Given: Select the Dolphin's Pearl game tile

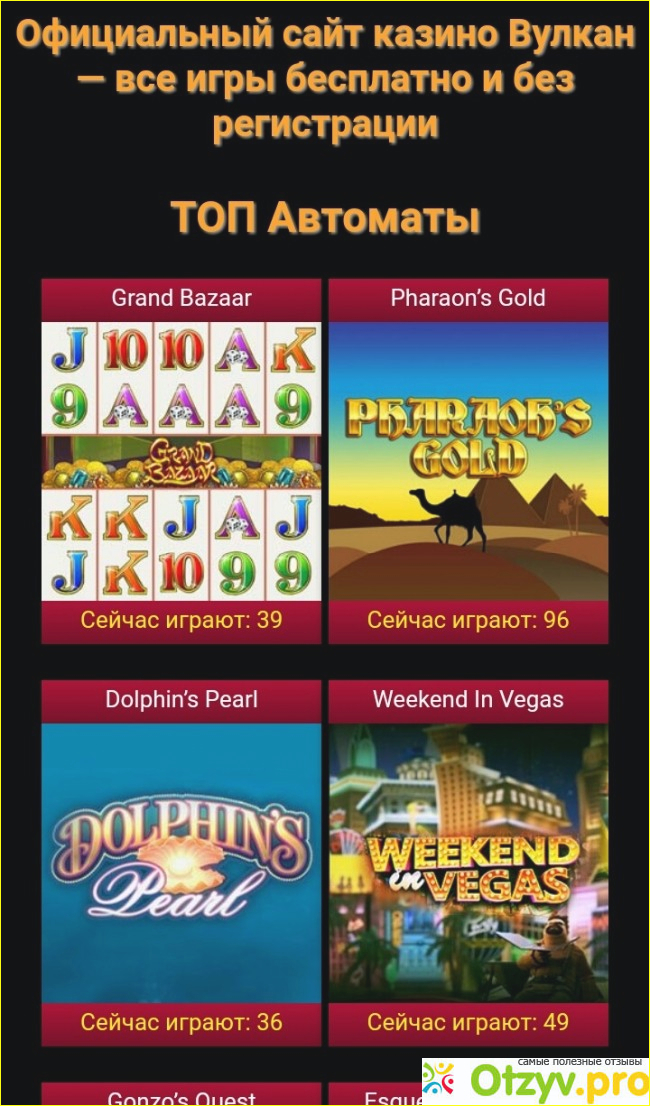Looking at the screenshot, I should pos(181,862).
